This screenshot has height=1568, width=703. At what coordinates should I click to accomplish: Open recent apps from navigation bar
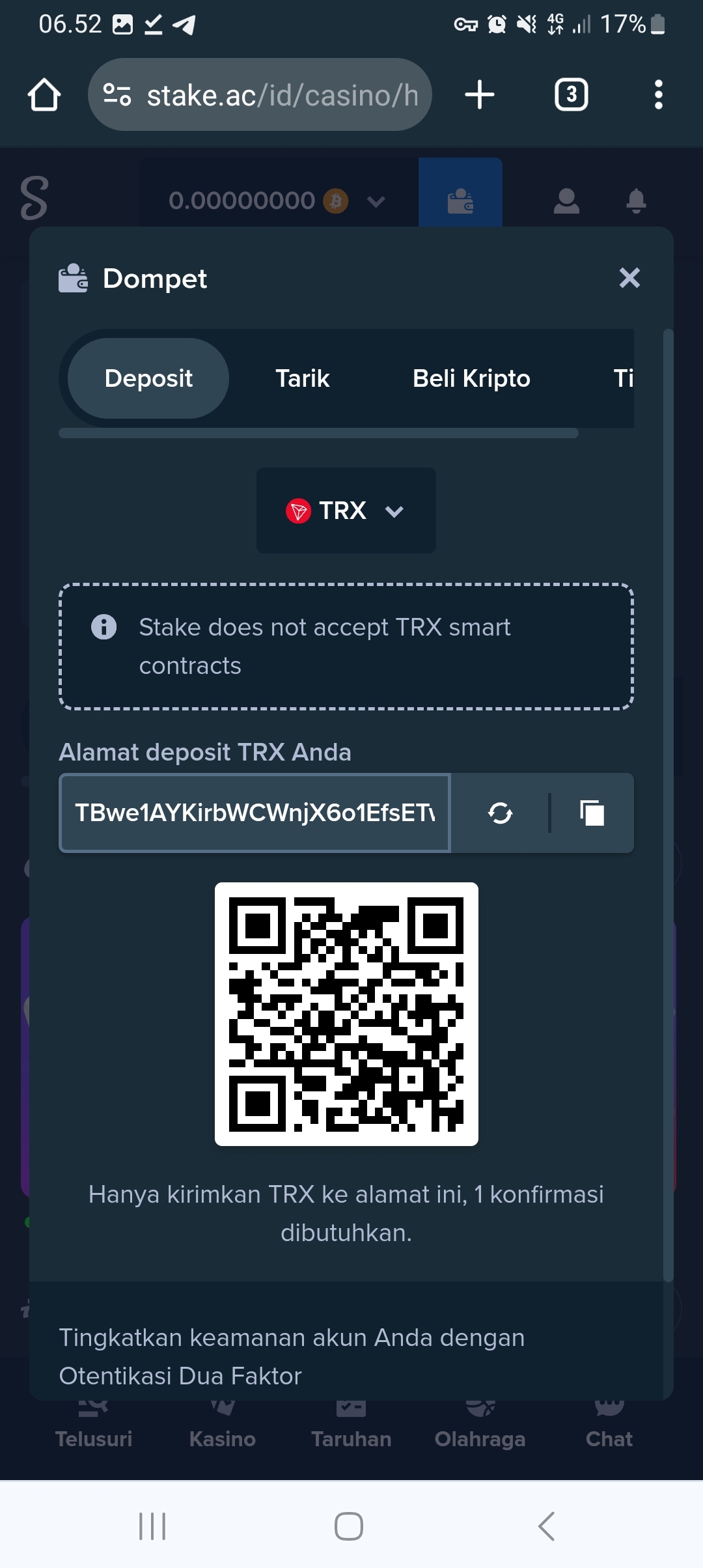[152, 1526]
